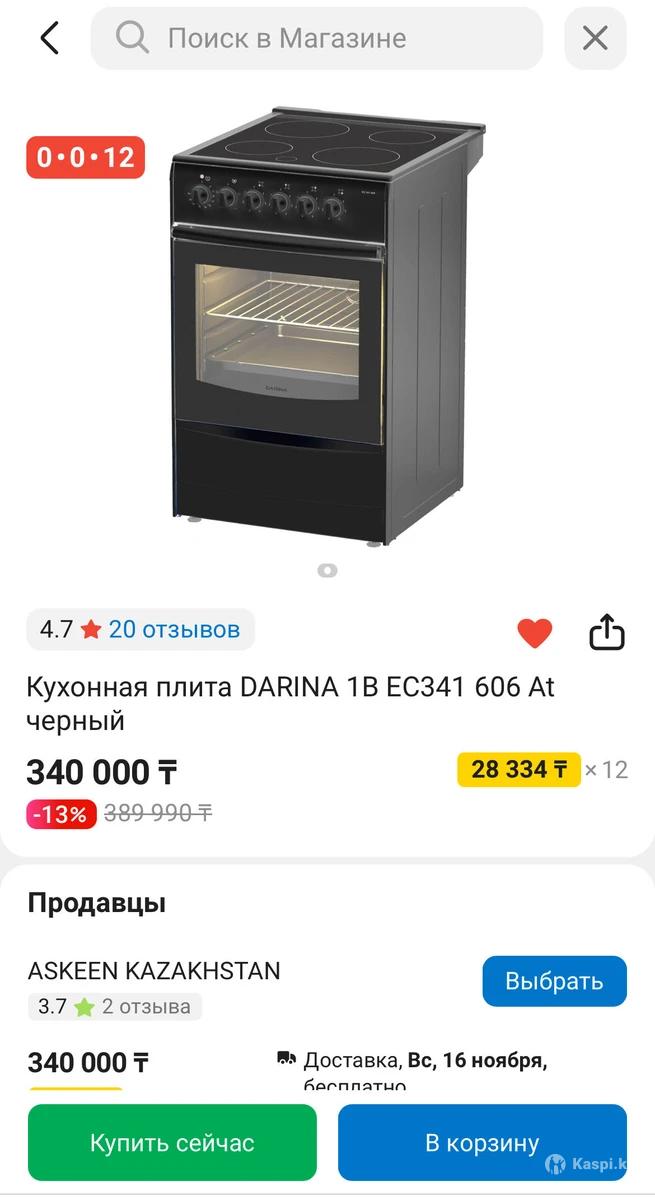Add the stove to cart В корзину

[482, 1142]
